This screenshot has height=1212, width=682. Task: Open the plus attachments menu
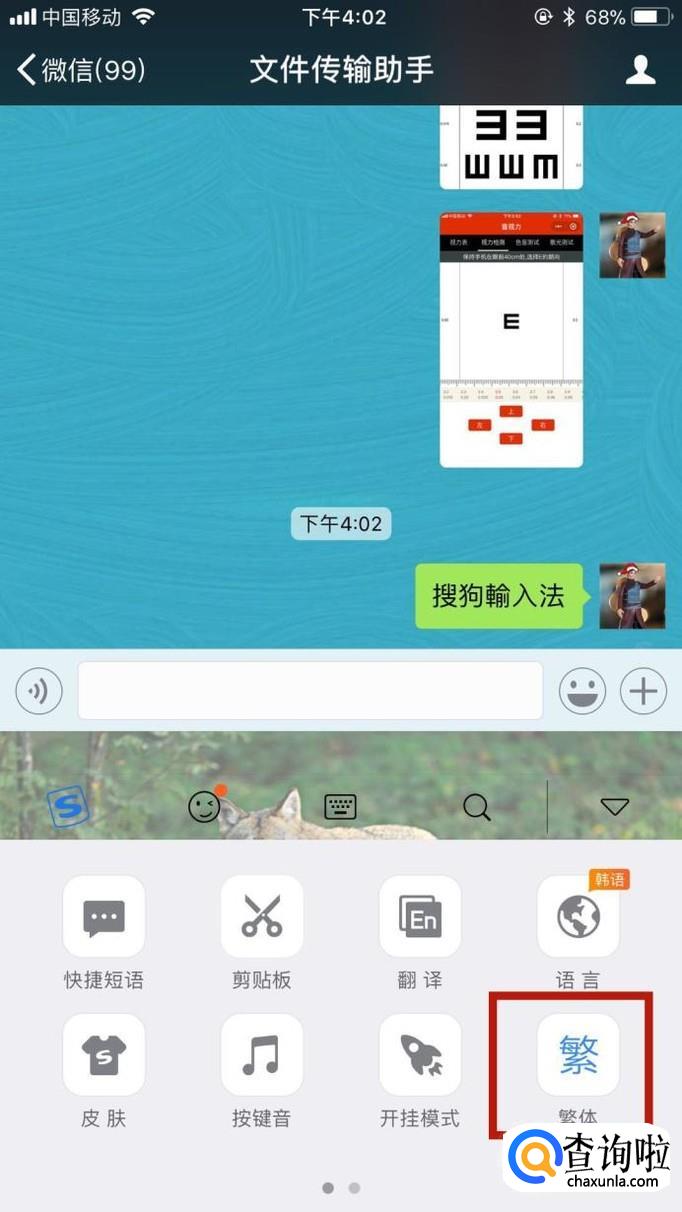pos(643,691)
